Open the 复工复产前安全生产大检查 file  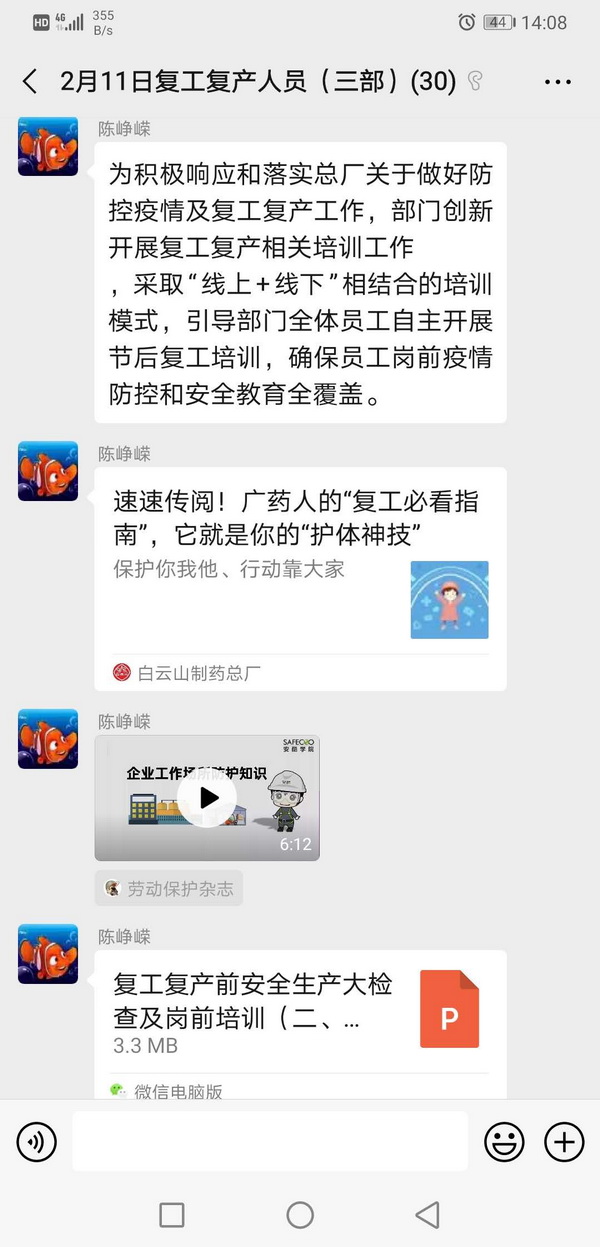point(300,1015)
